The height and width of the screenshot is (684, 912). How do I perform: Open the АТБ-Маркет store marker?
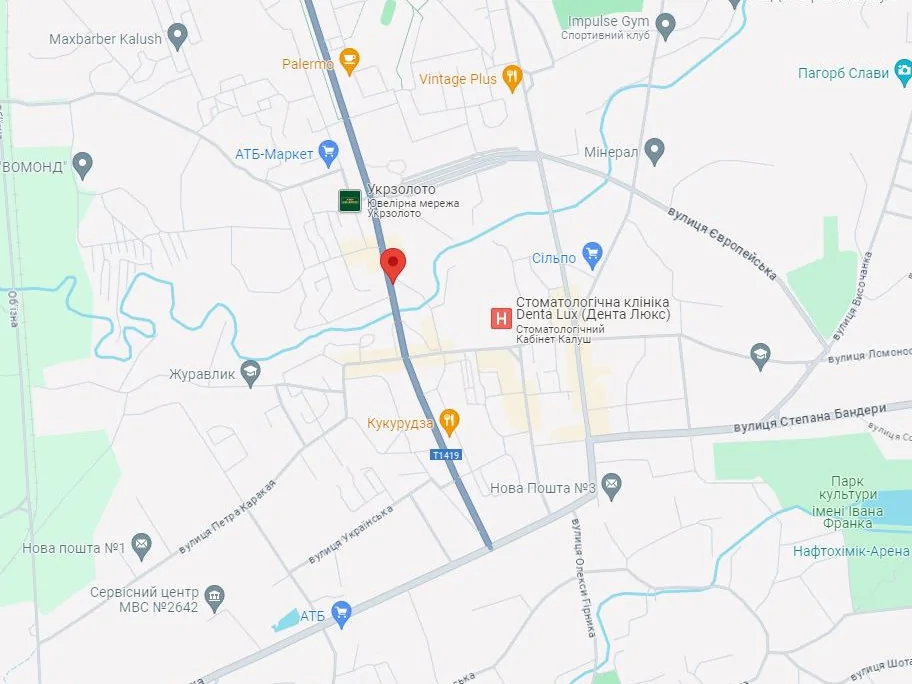328,153
